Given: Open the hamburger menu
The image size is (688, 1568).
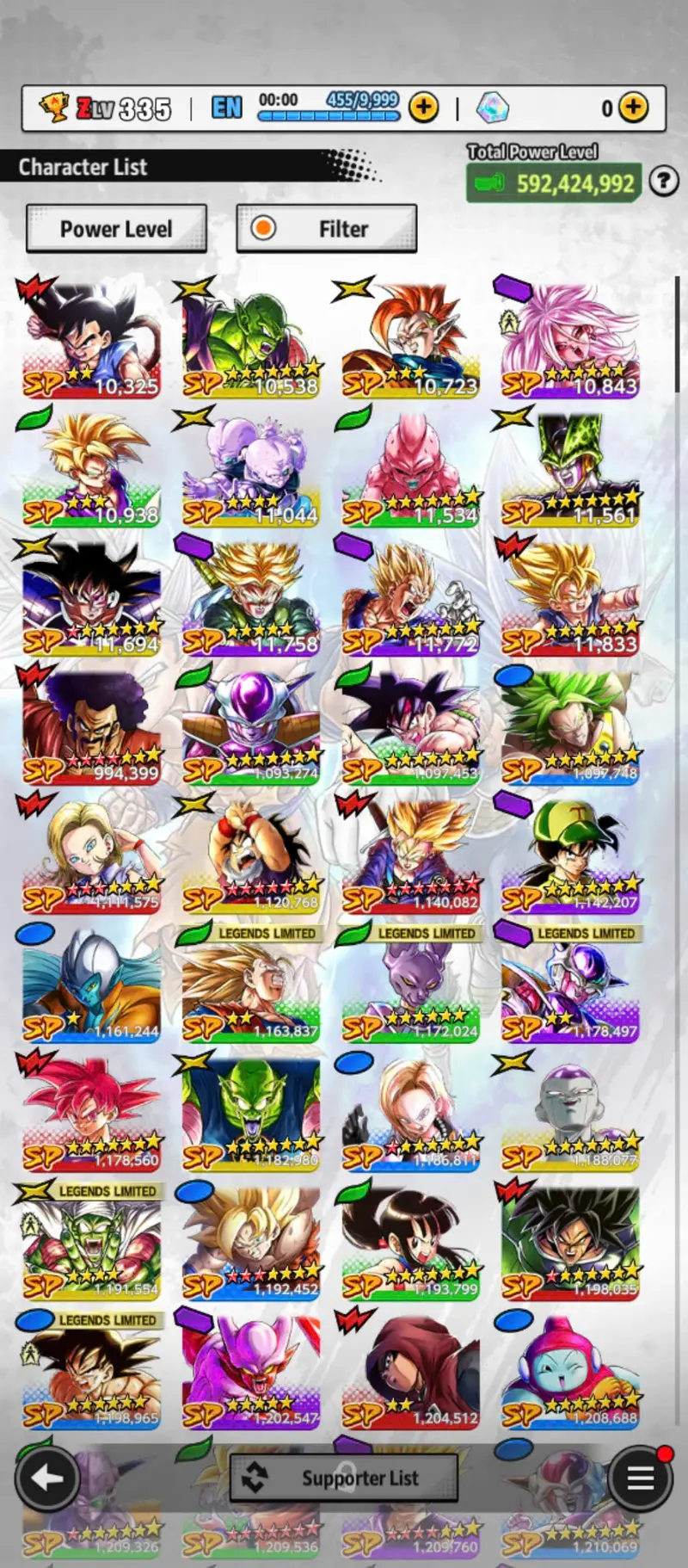Looking at the screenshot, I should coord(641,1478).
